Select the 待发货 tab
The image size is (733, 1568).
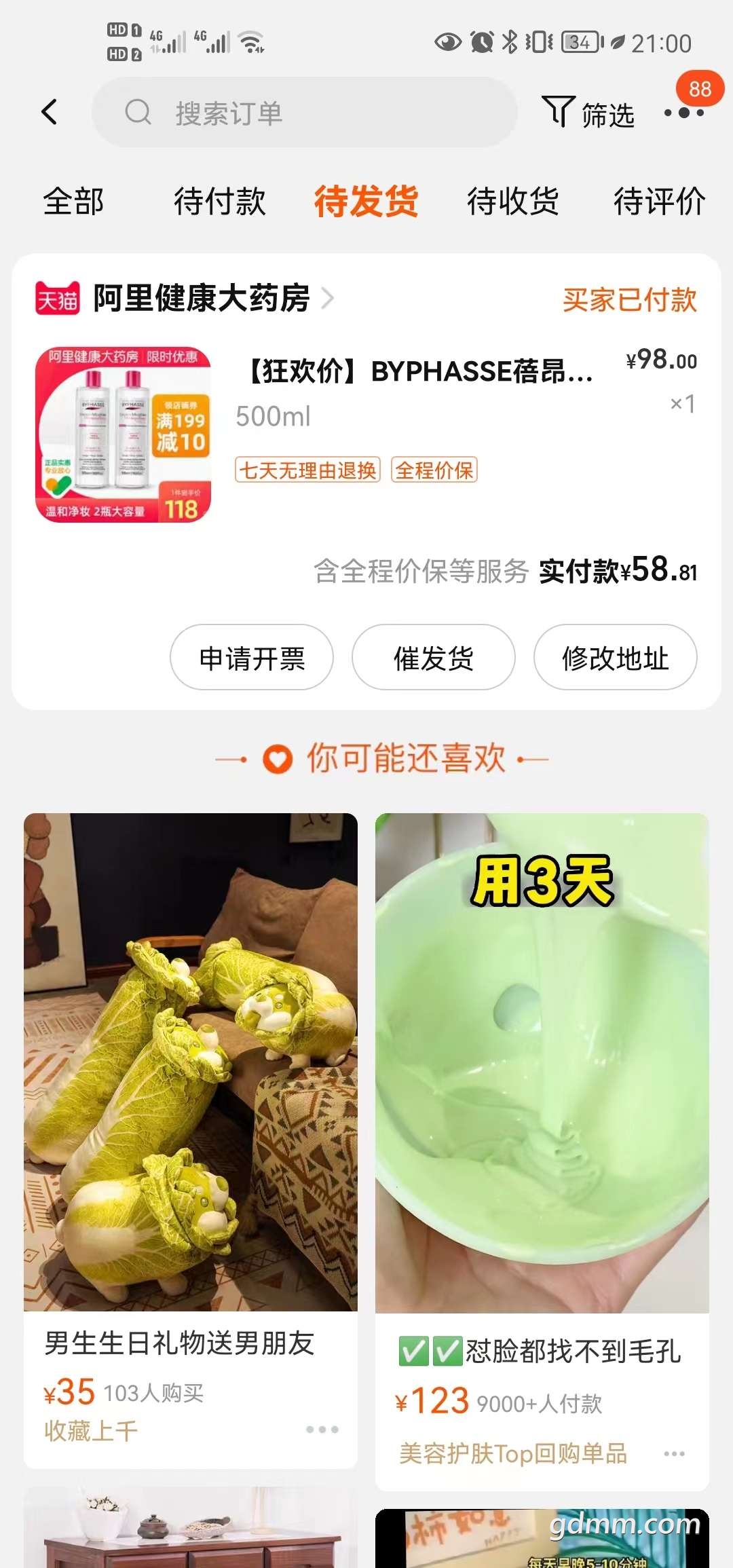[366, 202]
